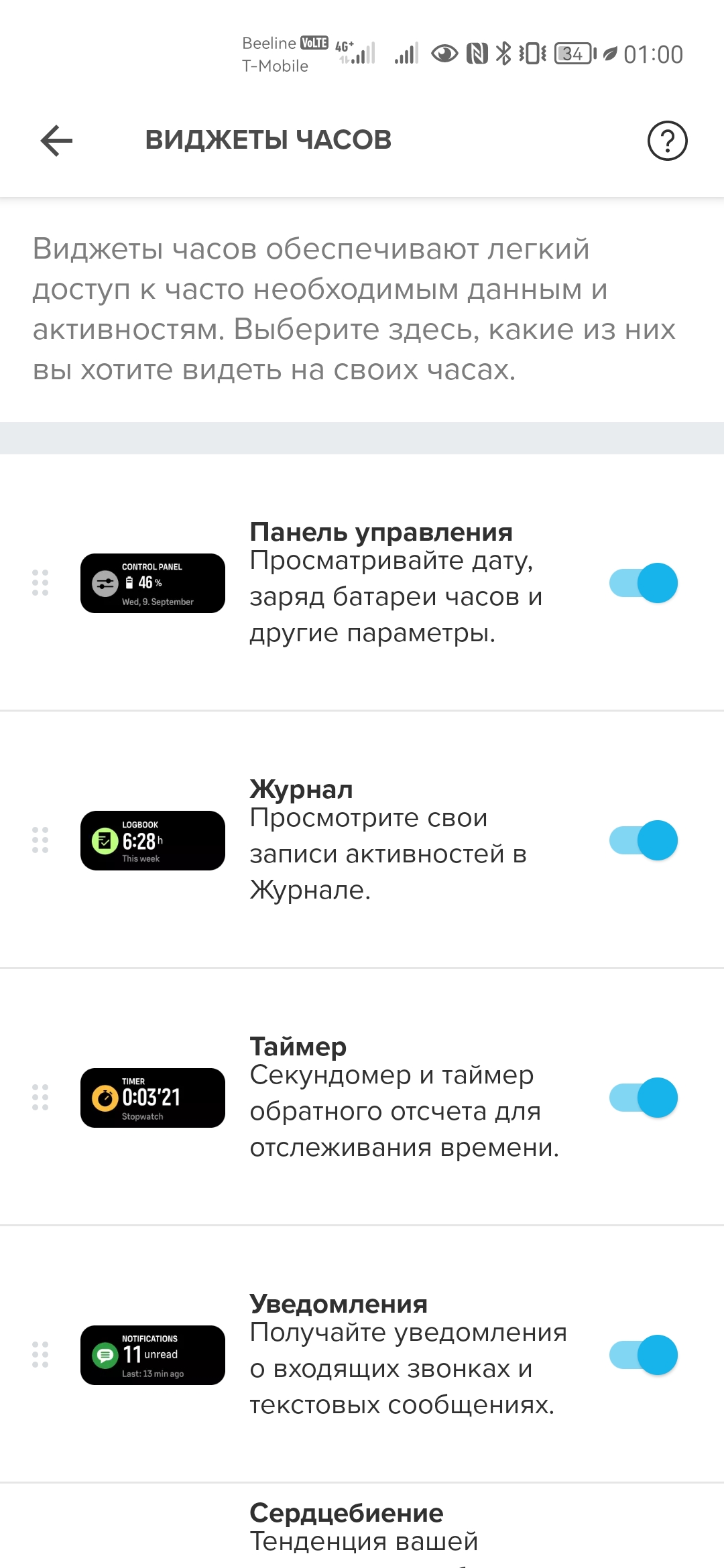Go back from the watch widgets screen
Screen dimensions: 724x1568
[x=57, y=141]
